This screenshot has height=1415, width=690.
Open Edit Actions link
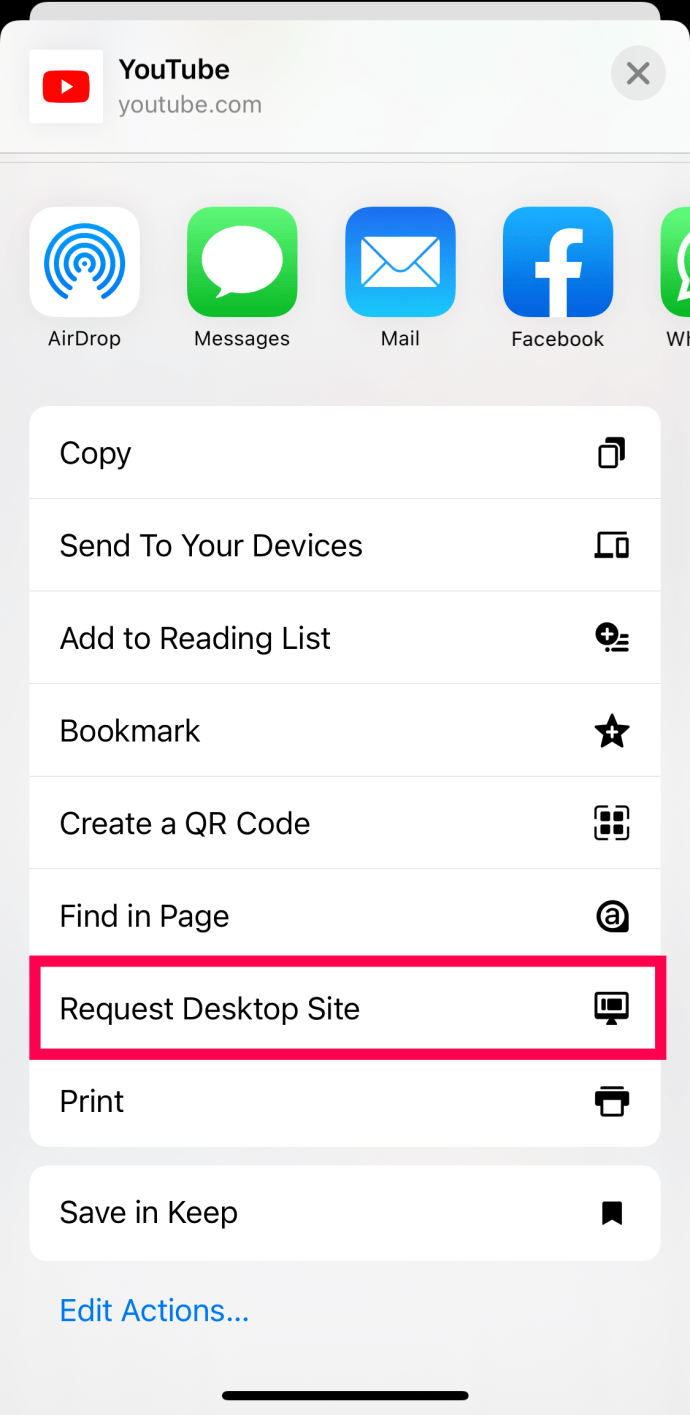[154, 1310]
